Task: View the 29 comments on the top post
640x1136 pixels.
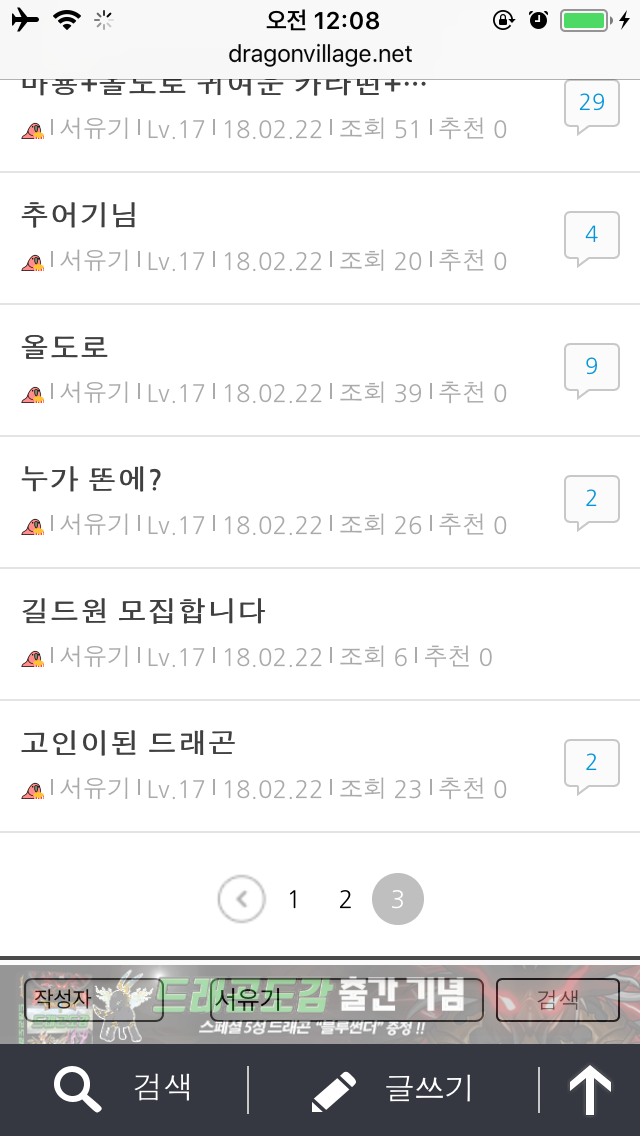Action: tap(591, 104)
